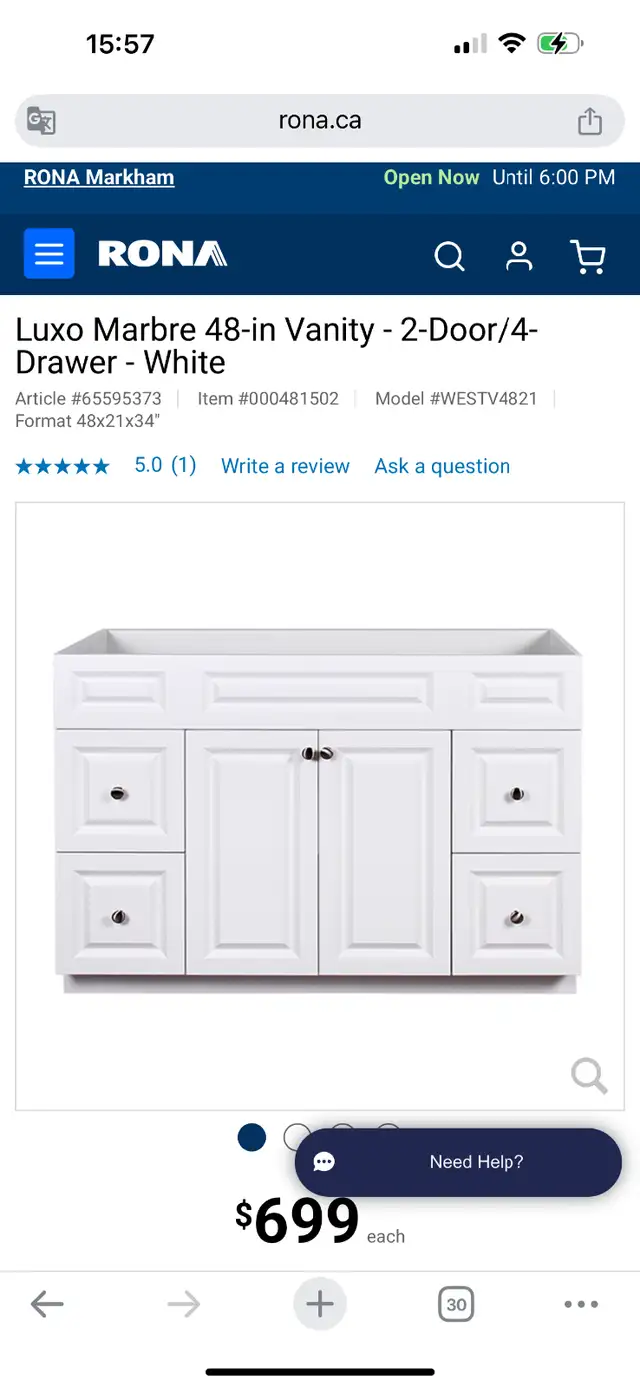
Task: Select the second image page dot
Action: tap(297, 1137)
